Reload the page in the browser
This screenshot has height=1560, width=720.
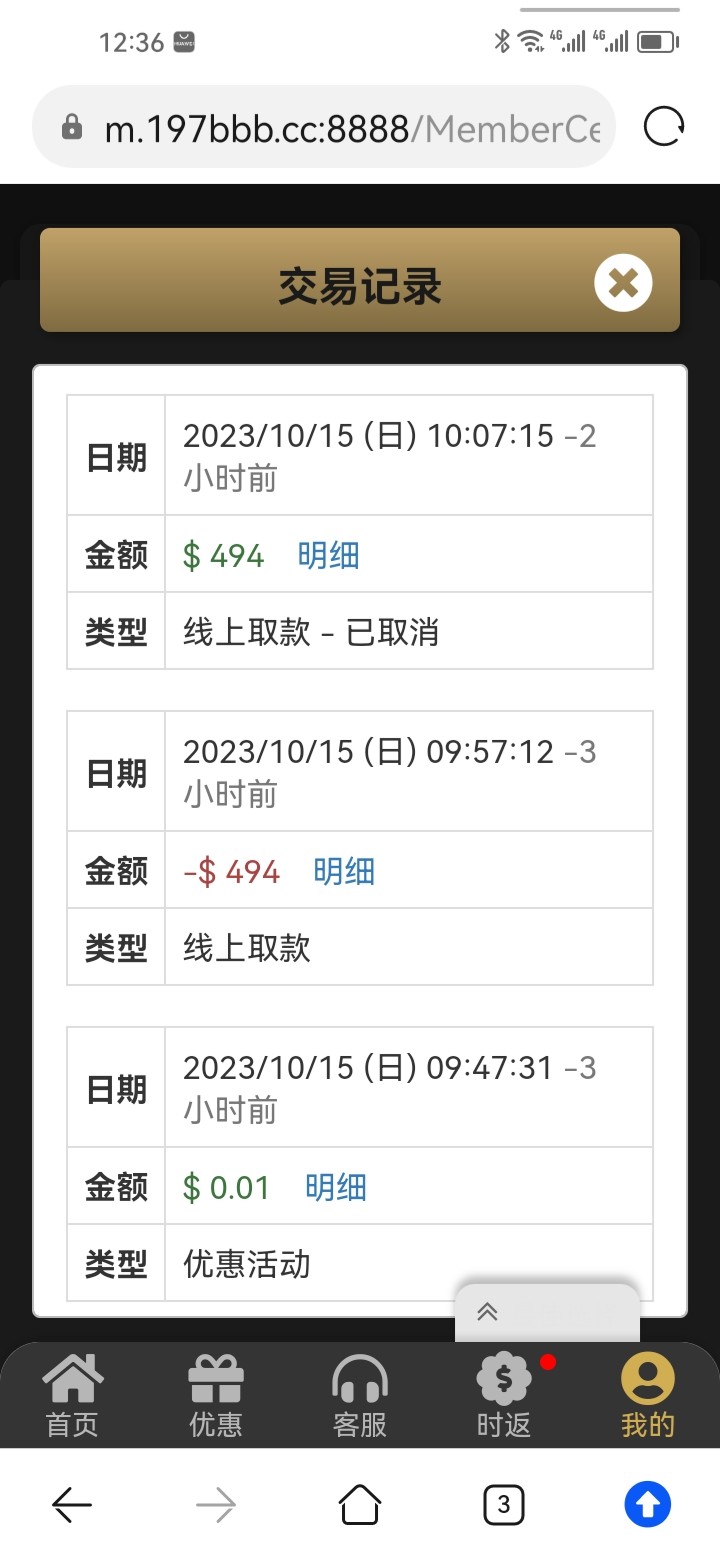click(664, 127)
